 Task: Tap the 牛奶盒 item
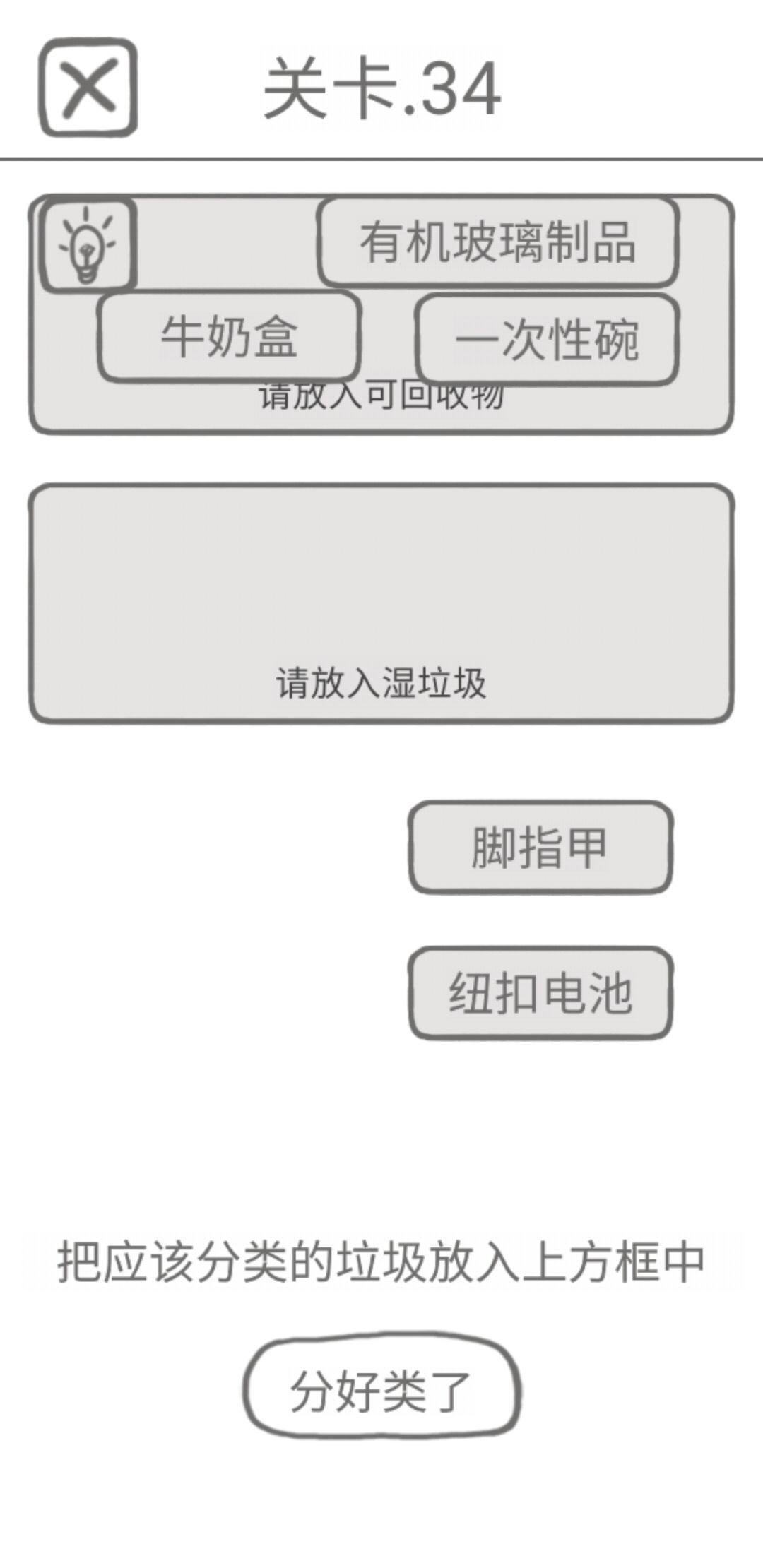tap(229, 336)
